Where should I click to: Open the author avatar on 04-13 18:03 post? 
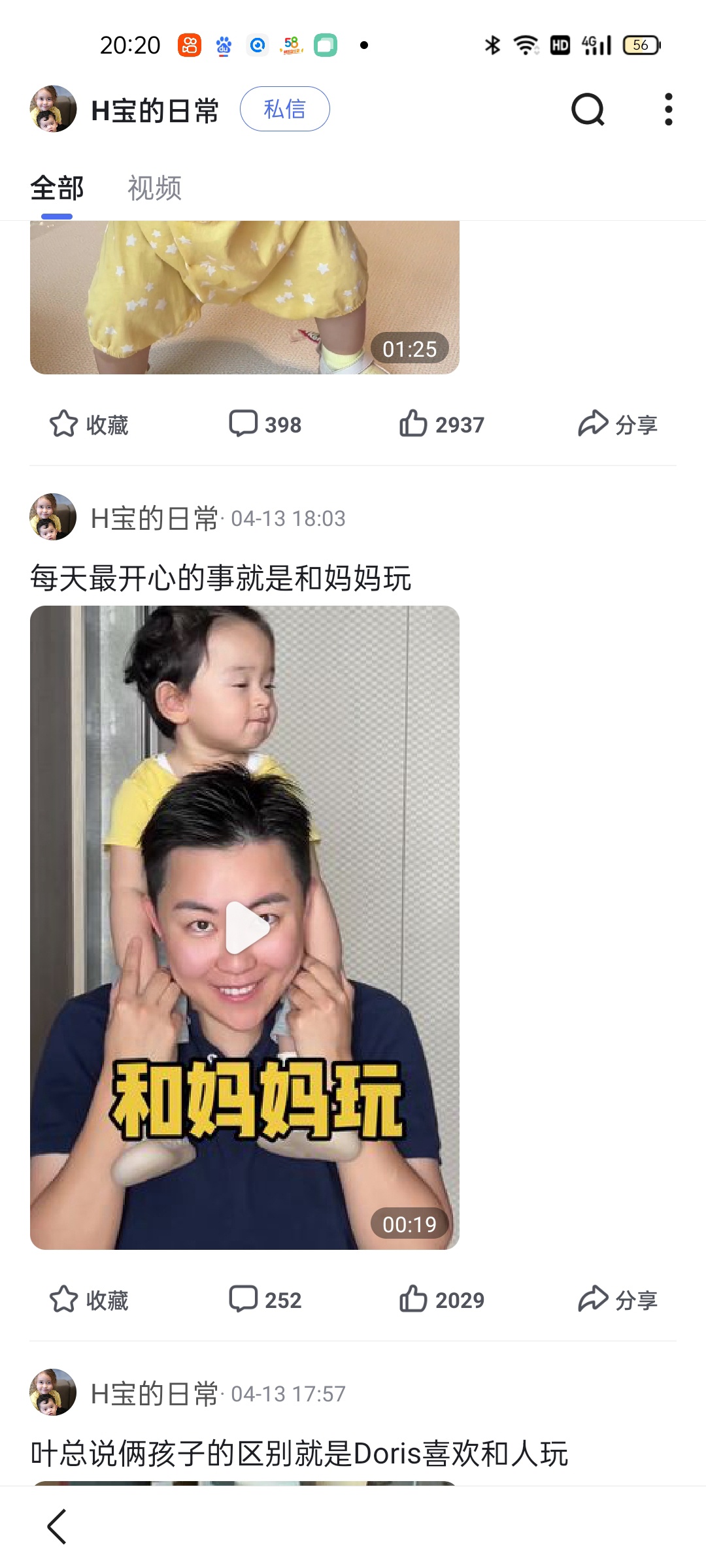coord(53,517)
